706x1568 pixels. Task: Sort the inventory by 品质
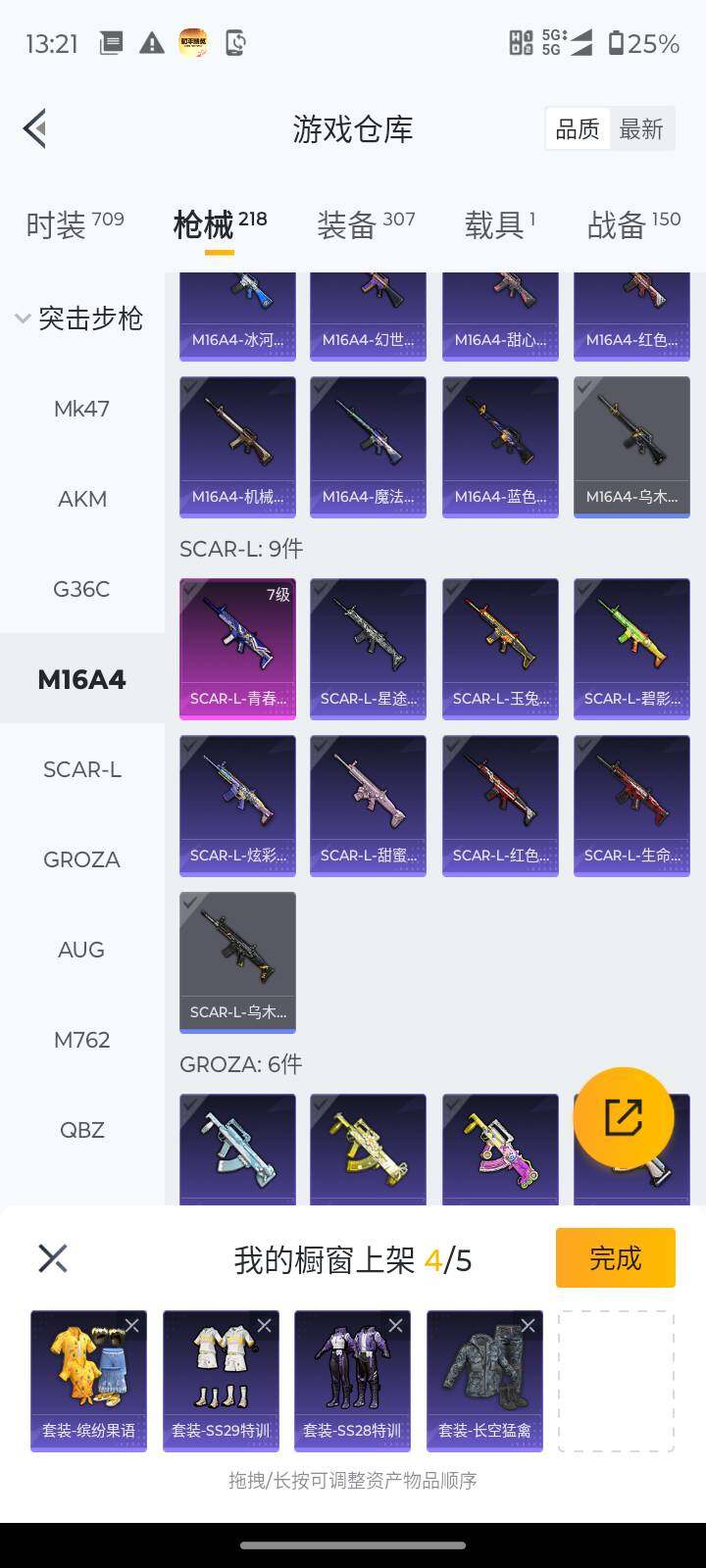click(577, 129)
